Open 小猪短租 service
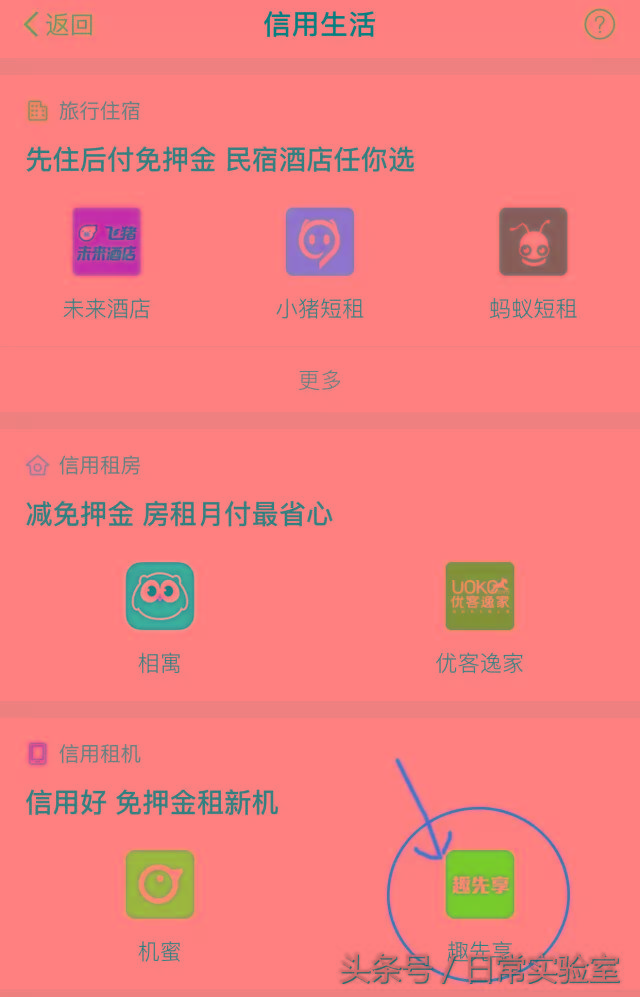 (320, 242)
